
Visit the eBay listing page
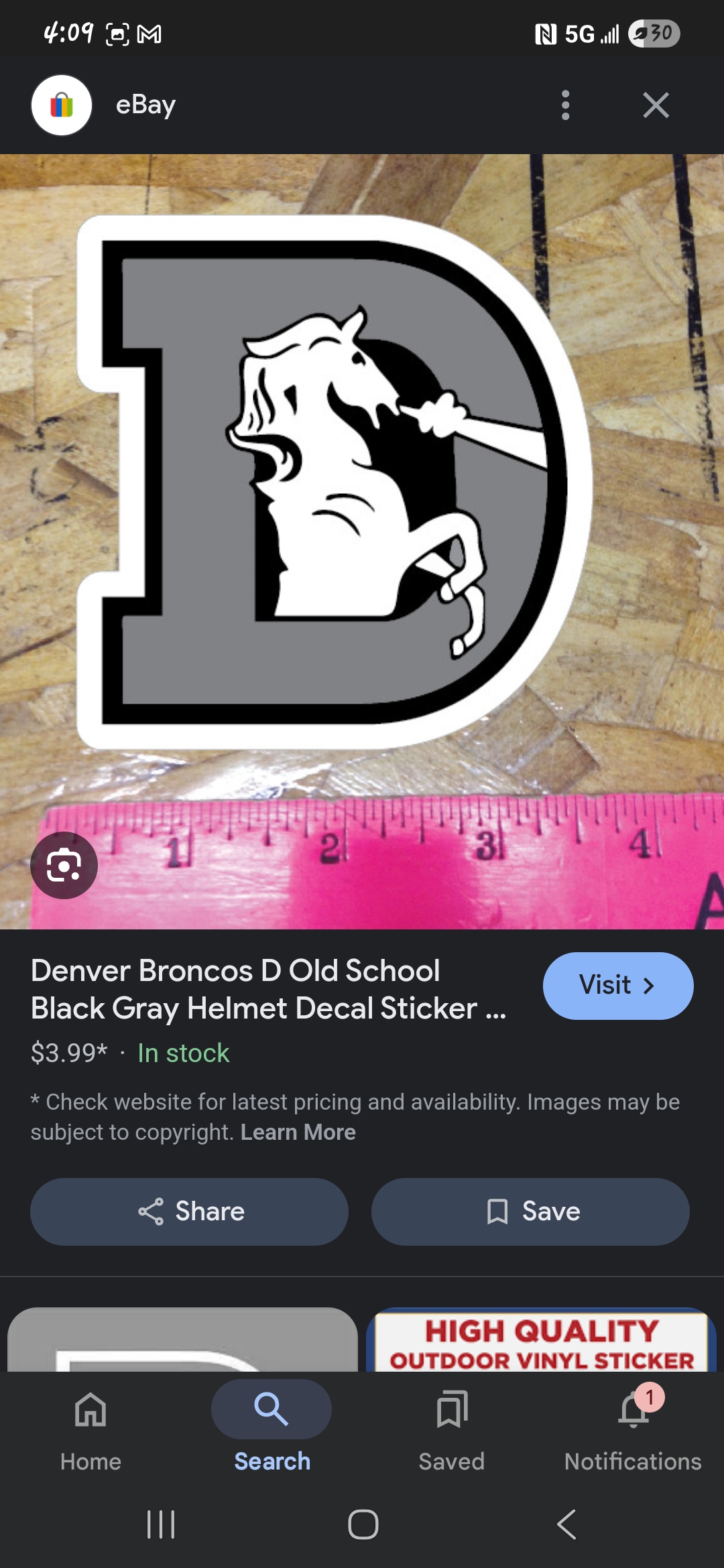617,986
